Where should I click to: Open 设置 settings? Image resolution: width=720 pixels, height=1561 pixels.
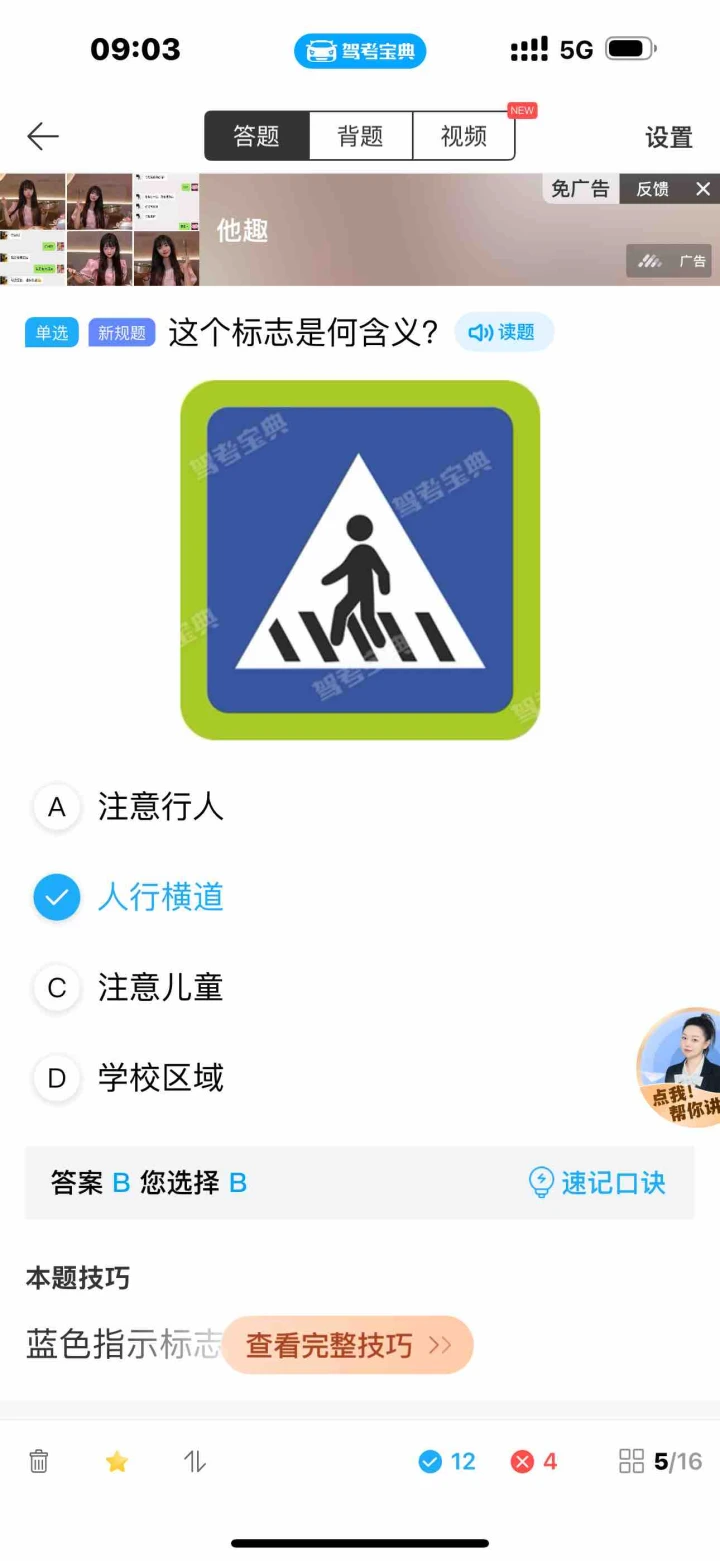[669, 137]
